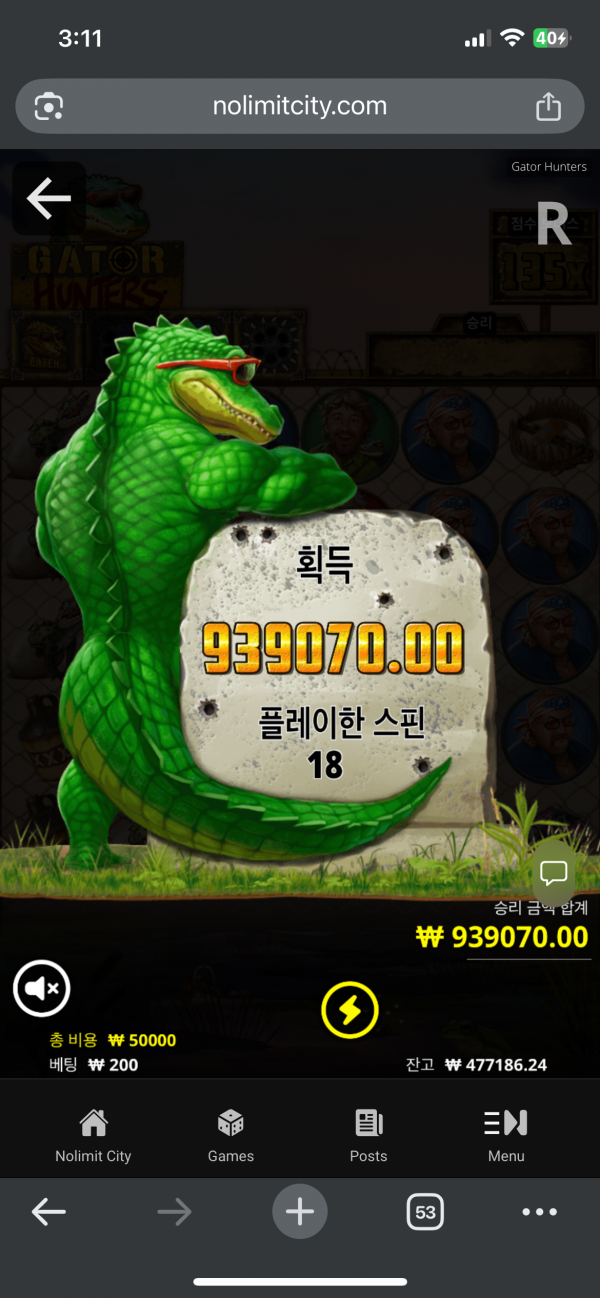Go back in the browser
Image resolution: width=600 pixels, height=1298 pixels.
(x=49, y=1212)
